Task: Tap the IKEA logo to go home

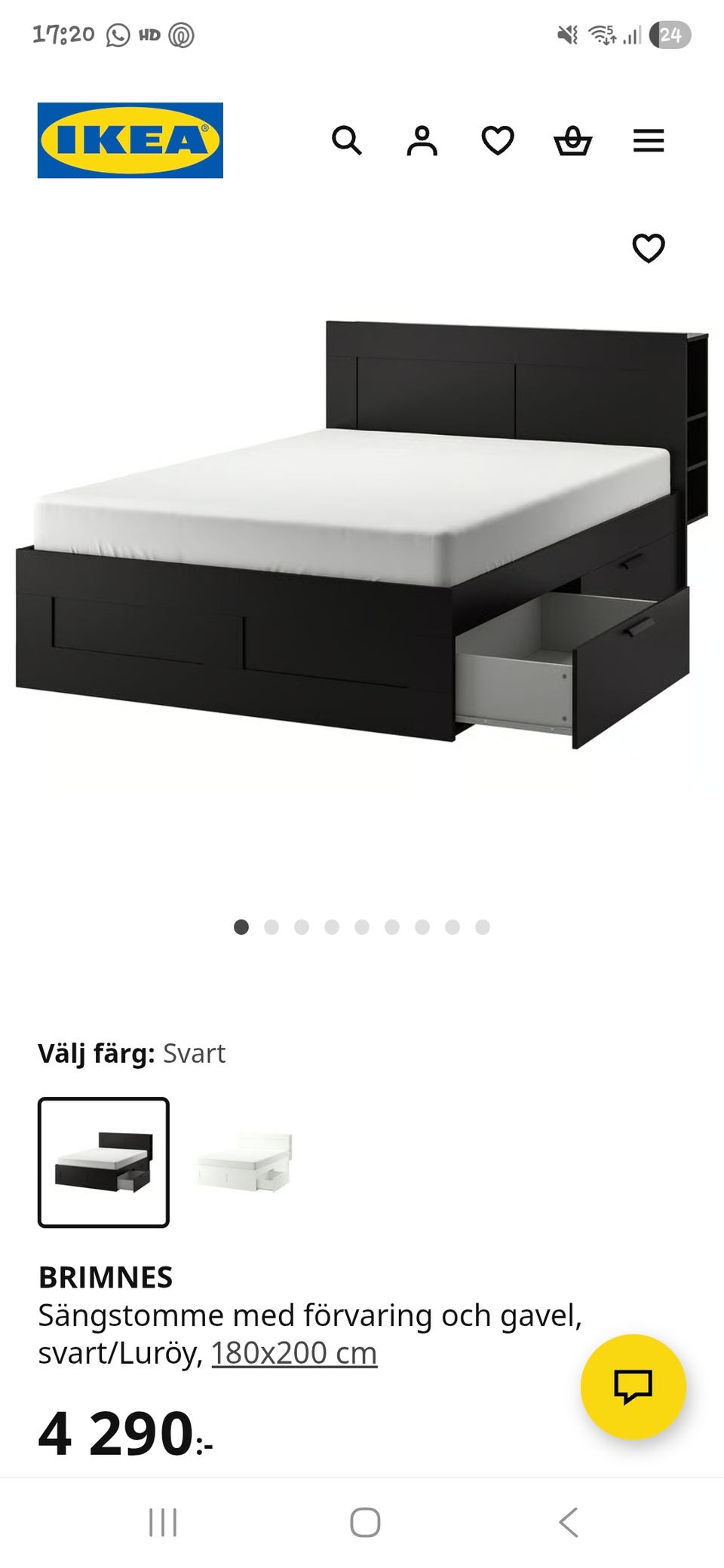Action: [130, 140]
